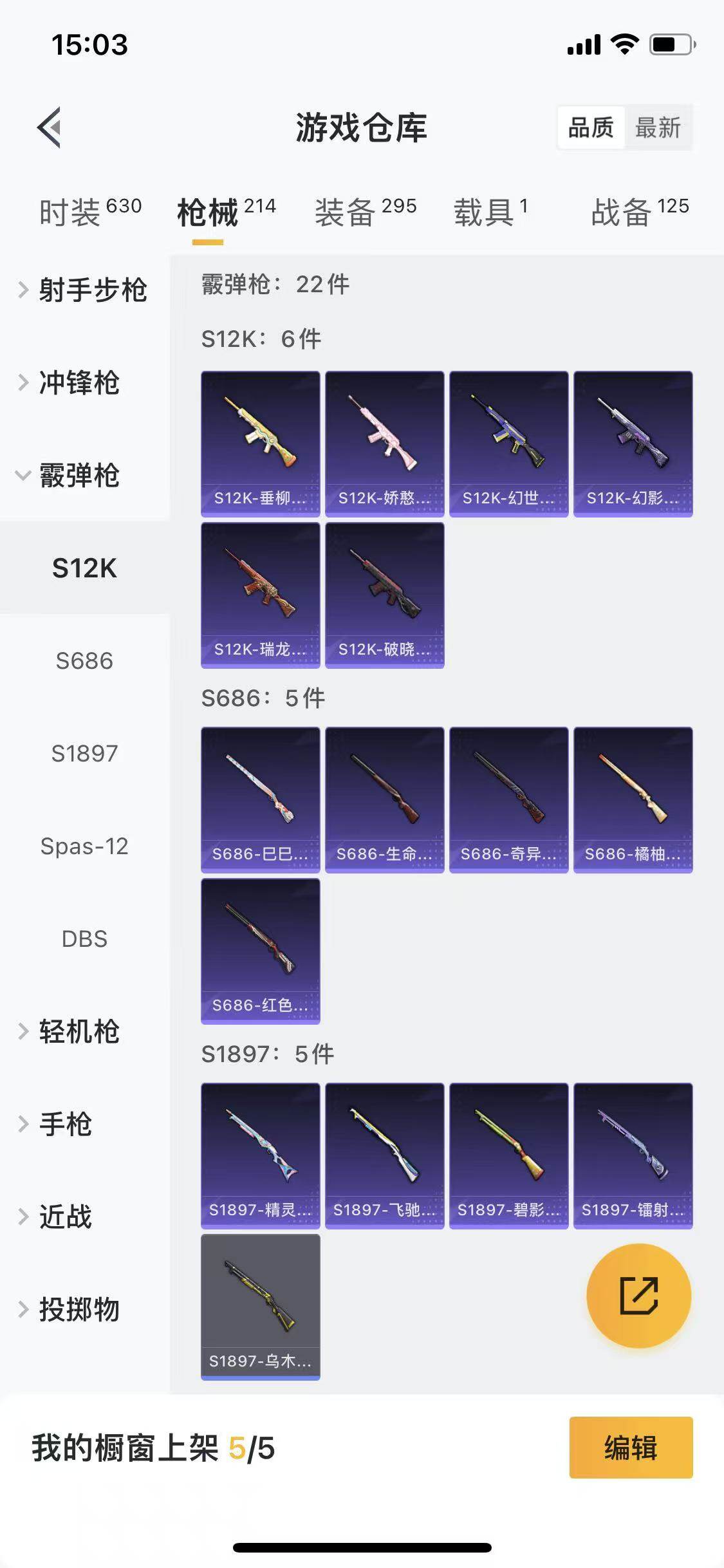The image size is (724, 1568).
Task: Open the S686-橘柚 skin tile
Action: tap(633, 799)
